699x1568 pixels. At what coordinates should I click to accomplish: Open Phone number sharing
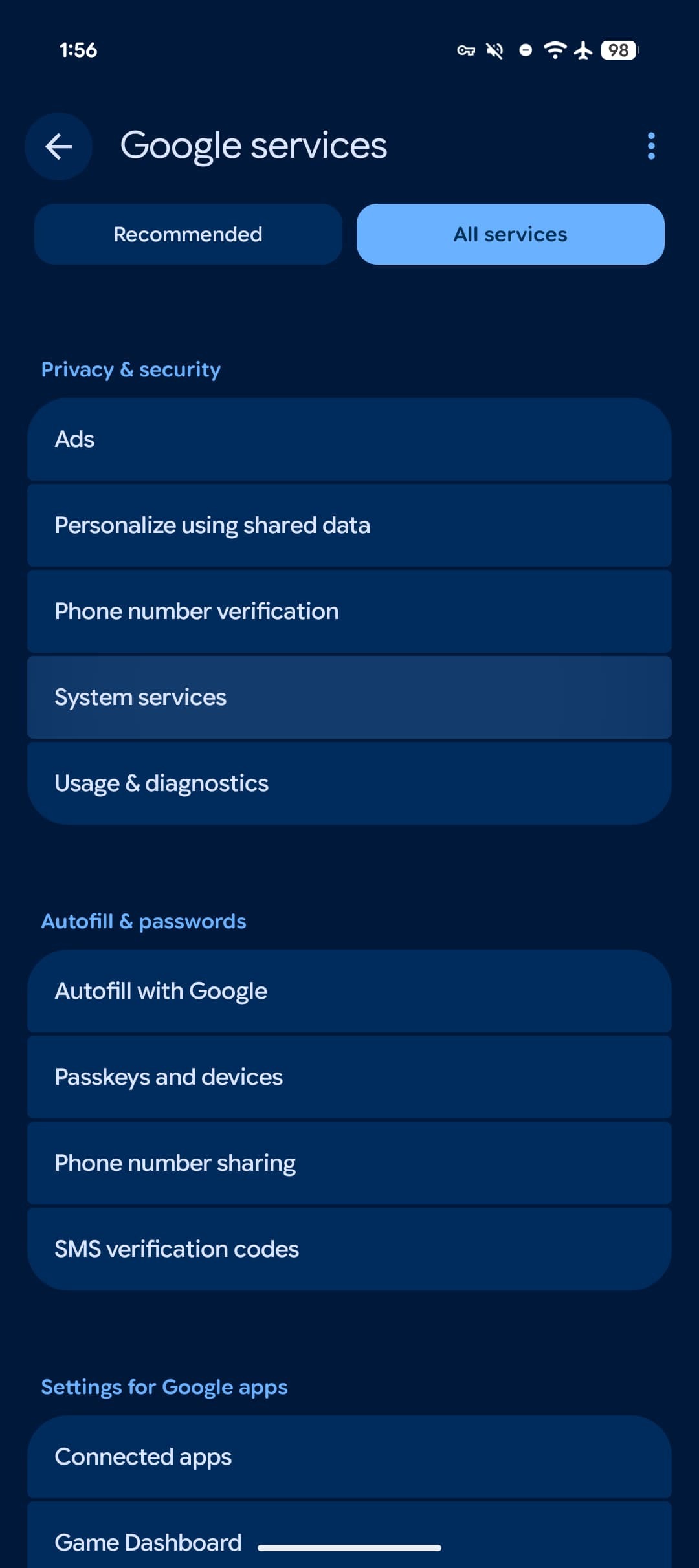click(349, 1163)
